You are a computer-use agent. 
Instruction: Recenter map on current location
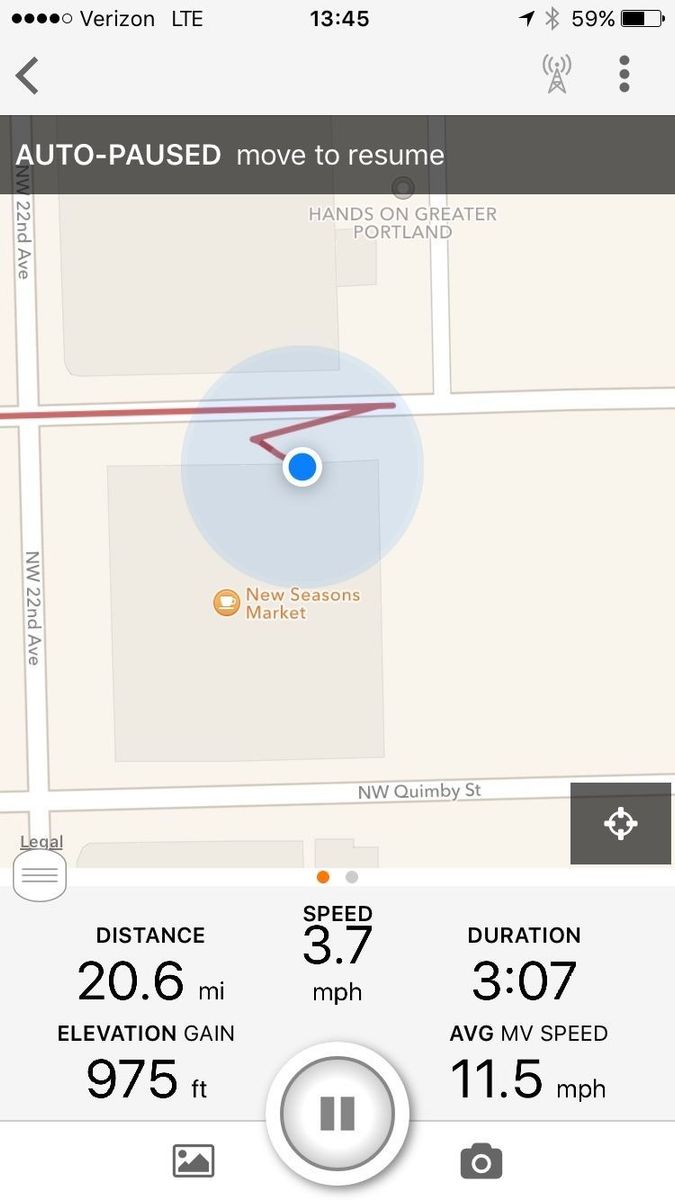coord(620,823)
